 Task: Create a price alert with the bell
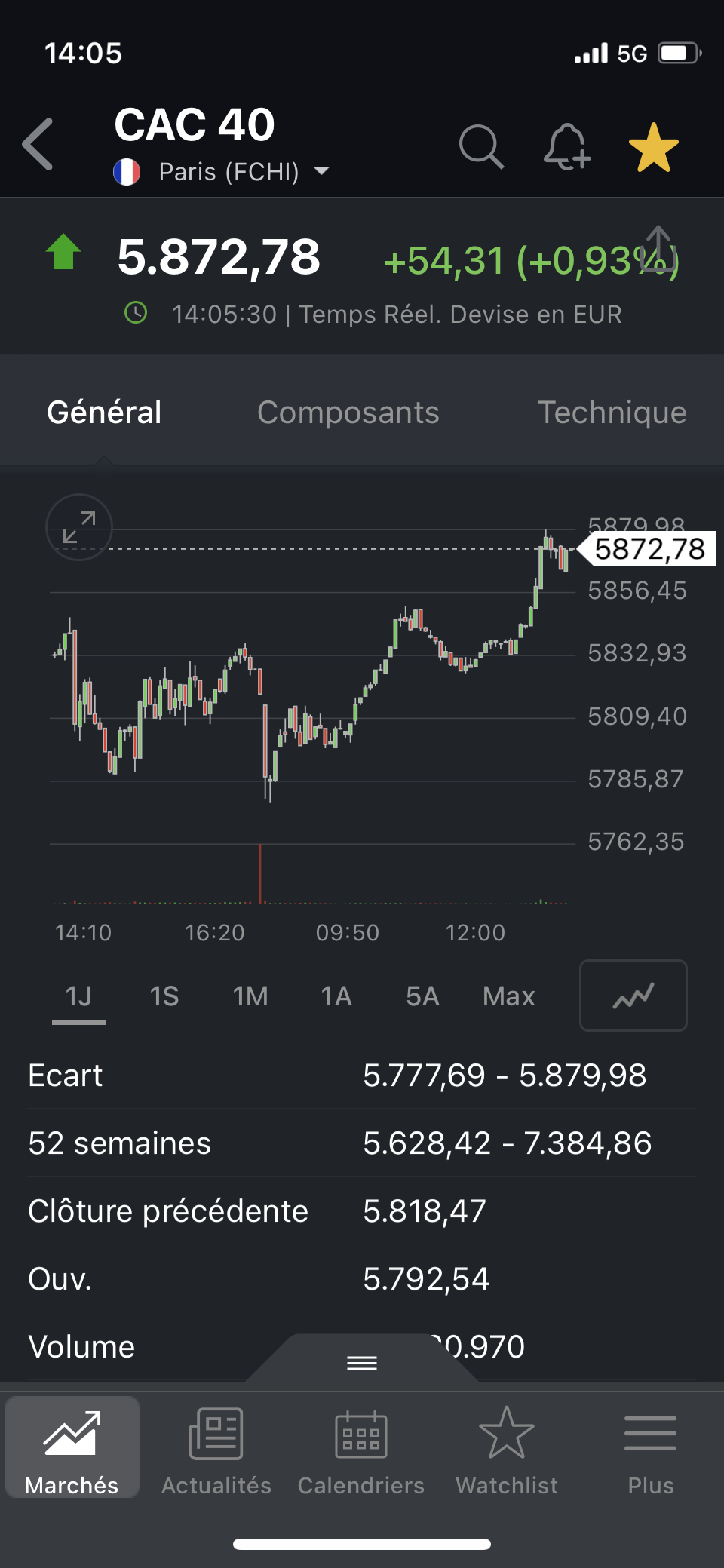click(x=566, y=146)
